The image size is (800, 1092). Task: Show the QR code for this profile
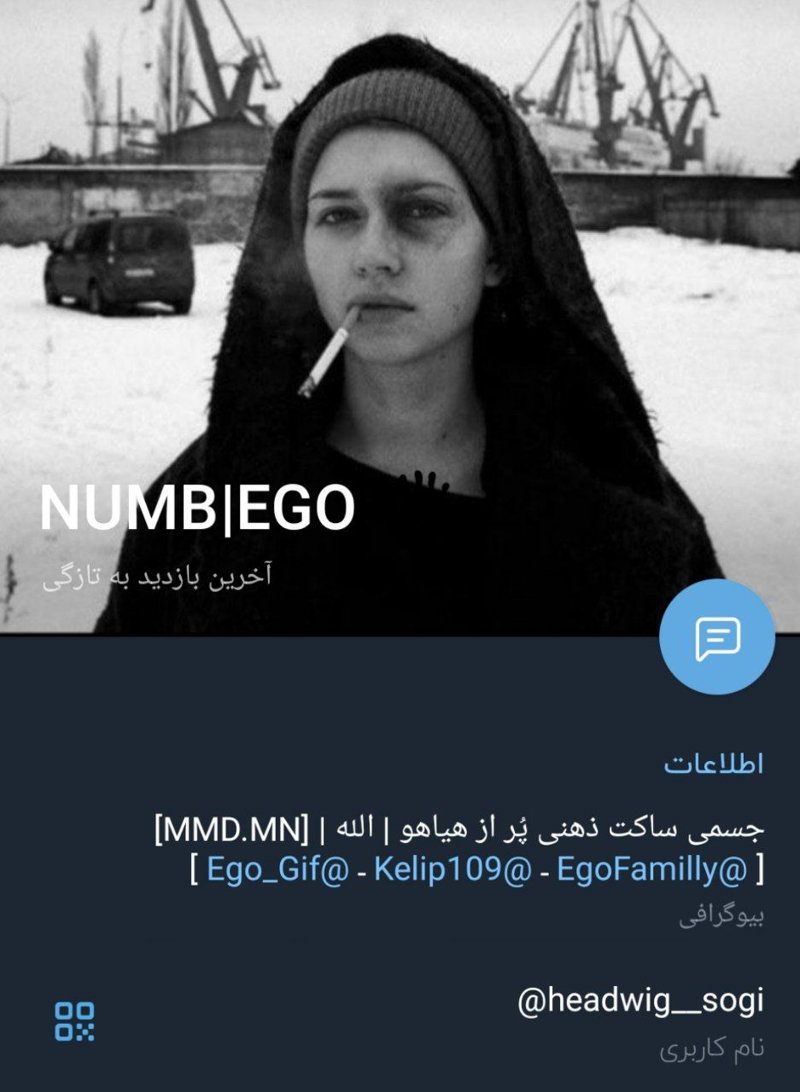click(x=75, y=1021)
